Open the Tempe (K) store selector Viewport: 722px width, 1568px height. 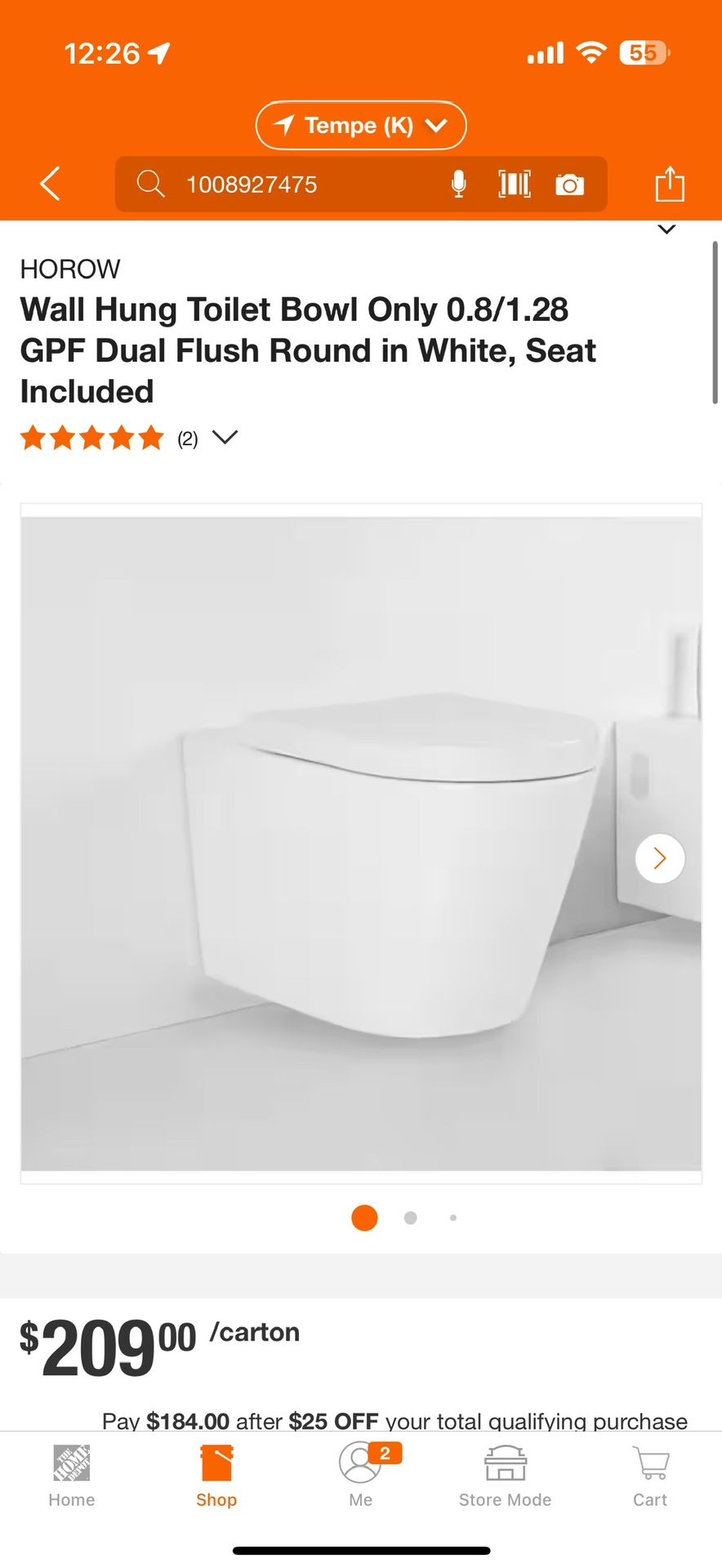(x=360, y=125)
